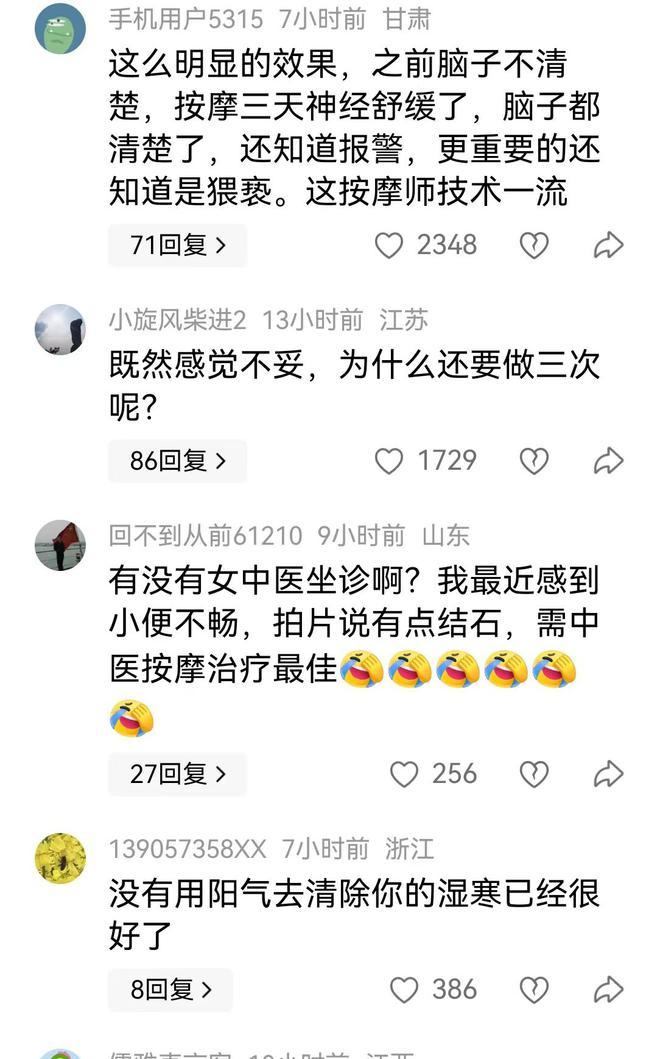This screenshot has height=1059, width=660.
Task: Open 小旋风柴进2's profile avatar
Action: click(60, 329)
